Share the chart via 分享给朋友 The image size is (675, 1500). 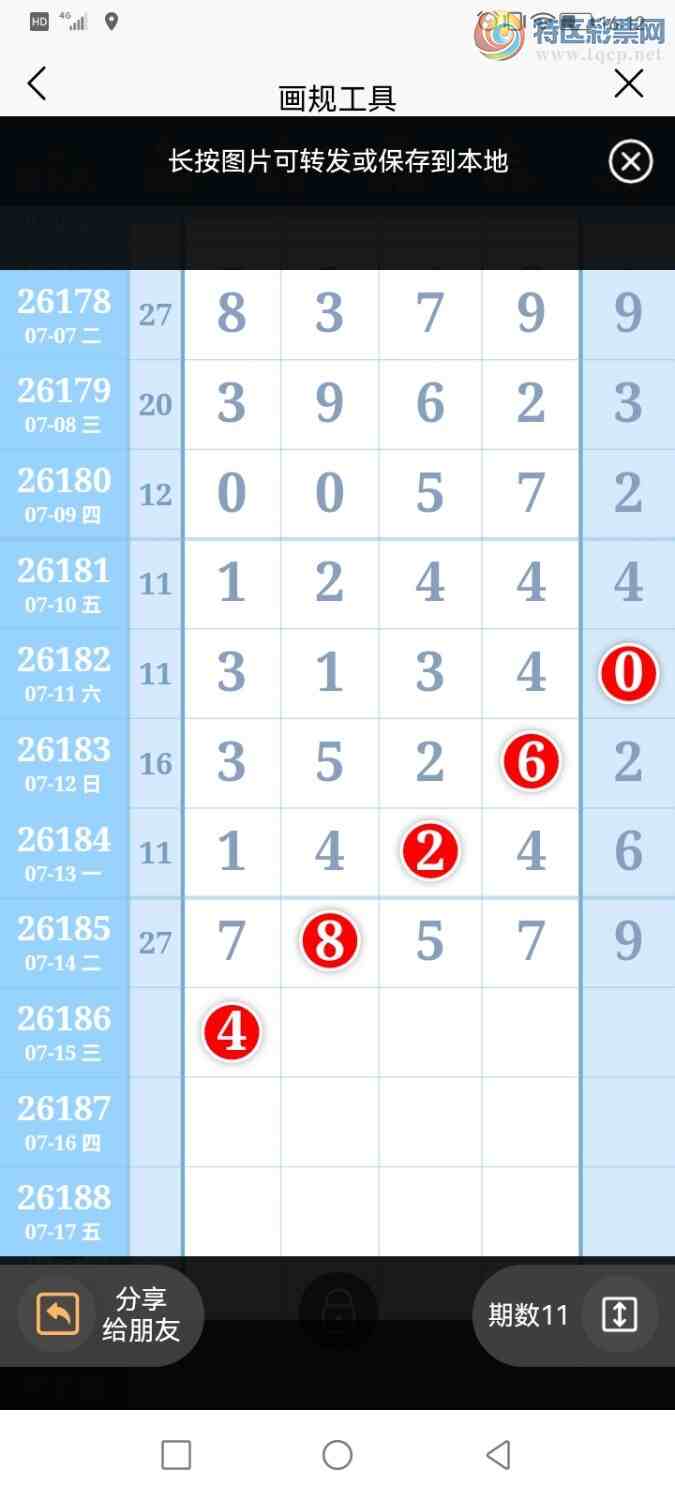110,1315
